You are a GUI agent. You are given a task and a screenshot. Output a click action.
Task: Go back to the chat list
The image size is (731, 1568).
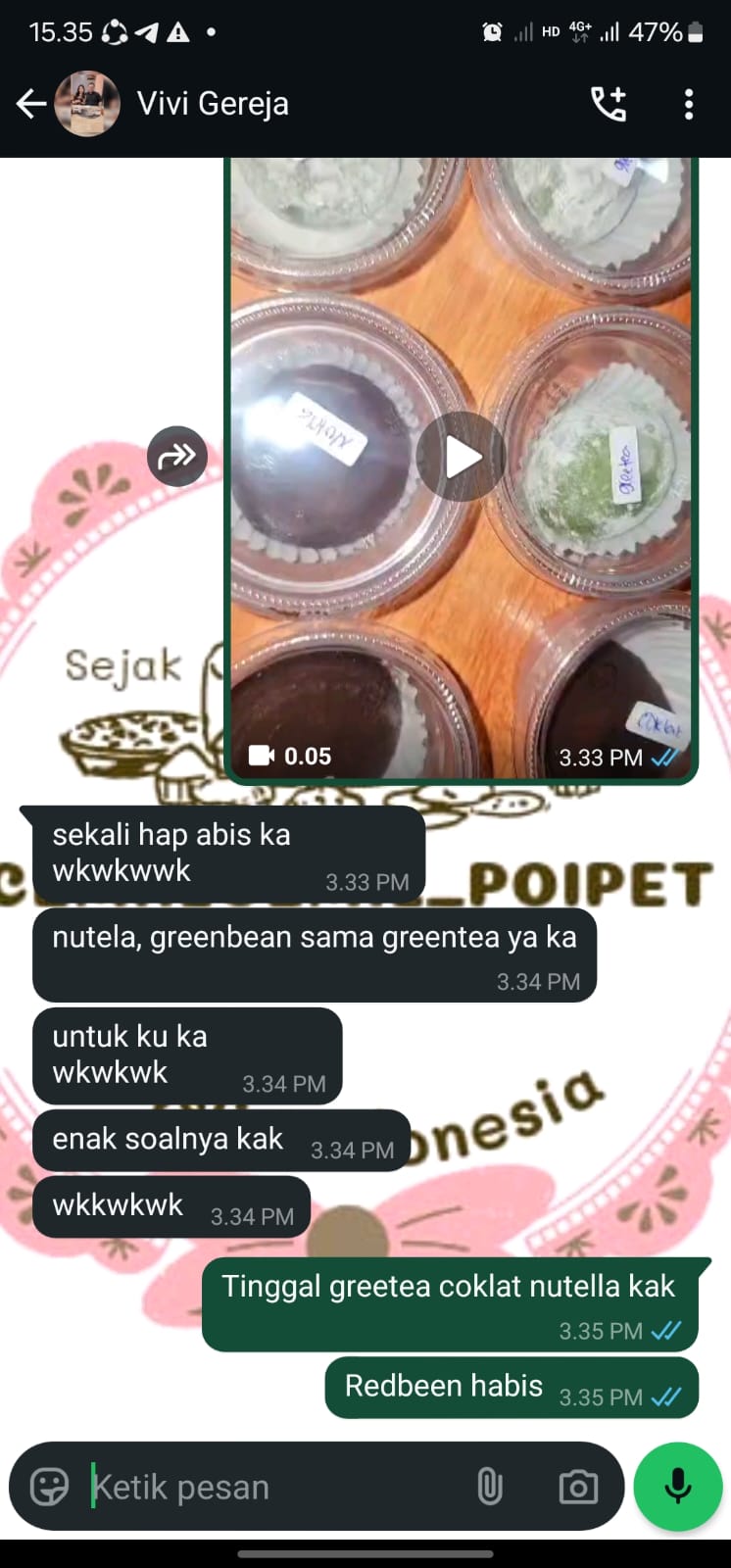[31, 104]
